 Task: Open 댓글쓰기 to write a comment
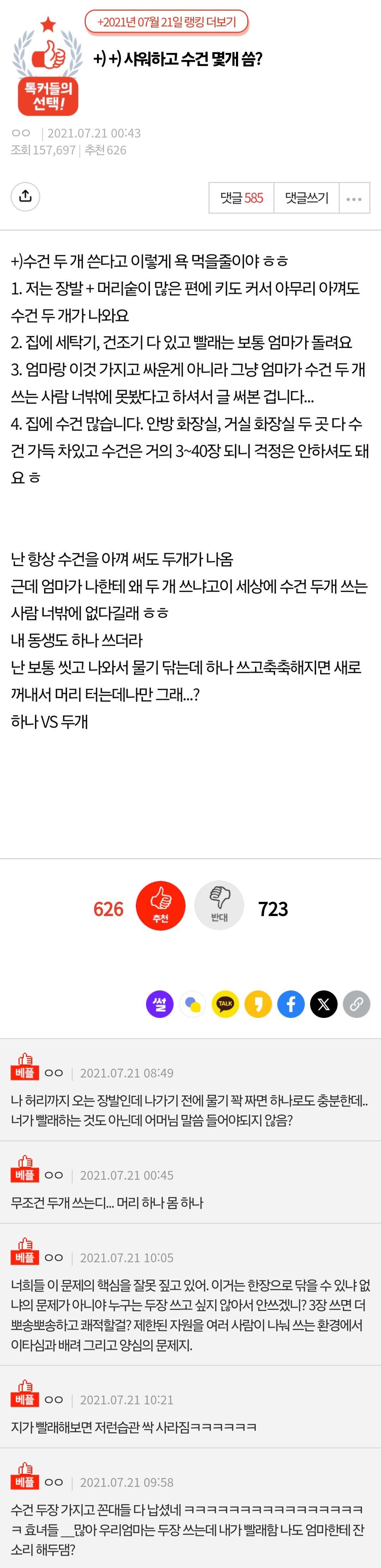[306, 198]
